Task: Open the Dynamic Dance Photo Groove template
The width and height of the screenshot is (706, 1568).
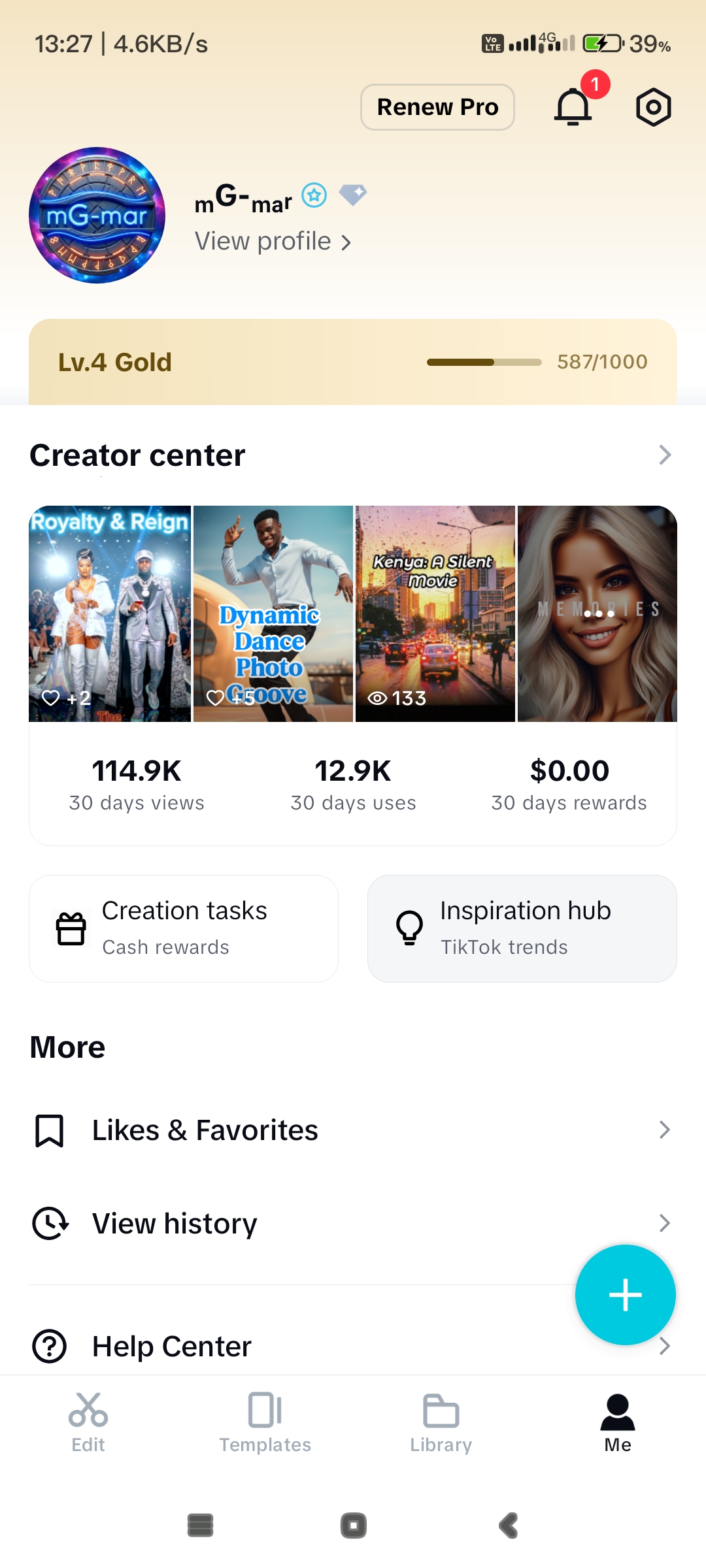Action: [273, 613]
